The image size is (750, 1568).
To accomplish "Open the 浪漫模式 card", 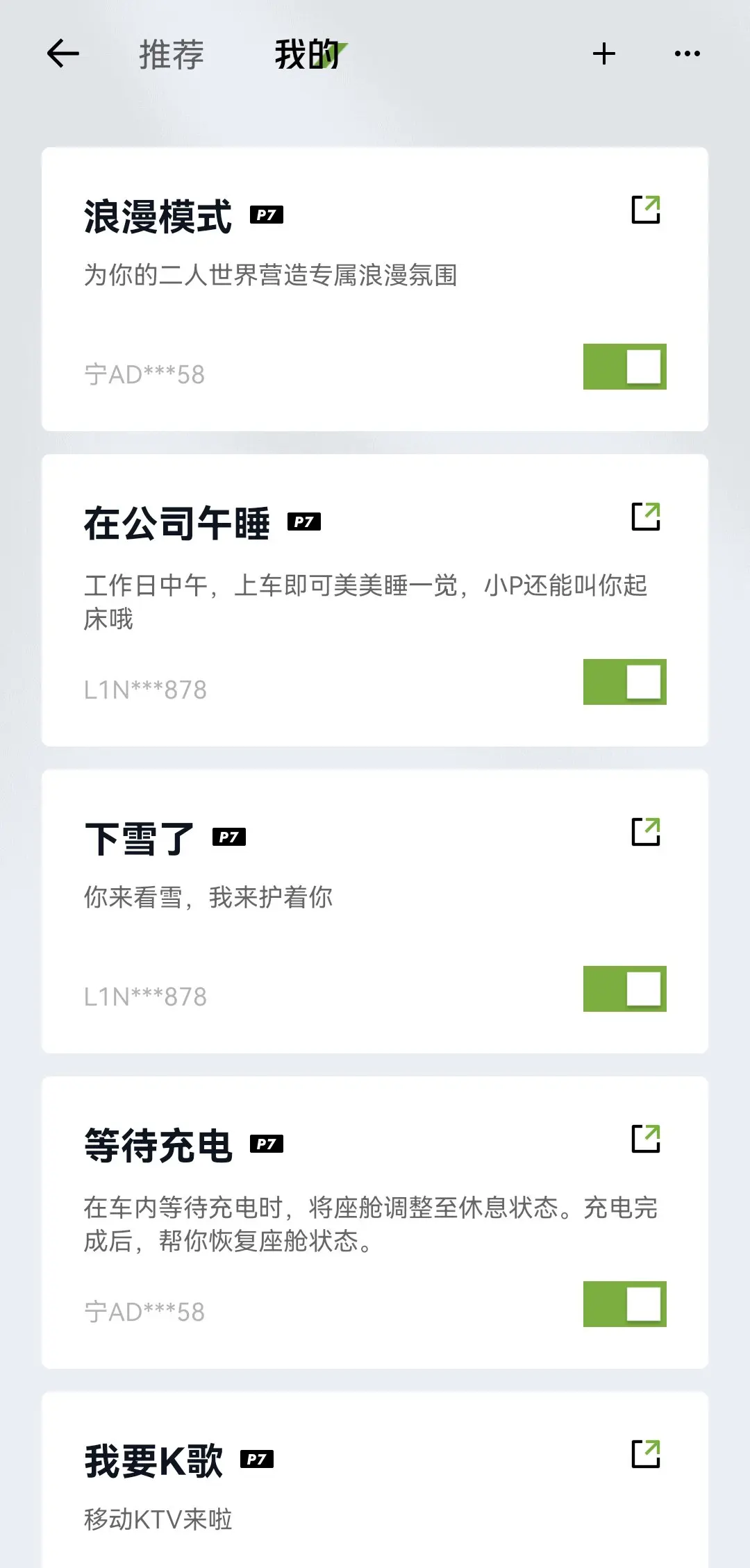I will point(375,289).
